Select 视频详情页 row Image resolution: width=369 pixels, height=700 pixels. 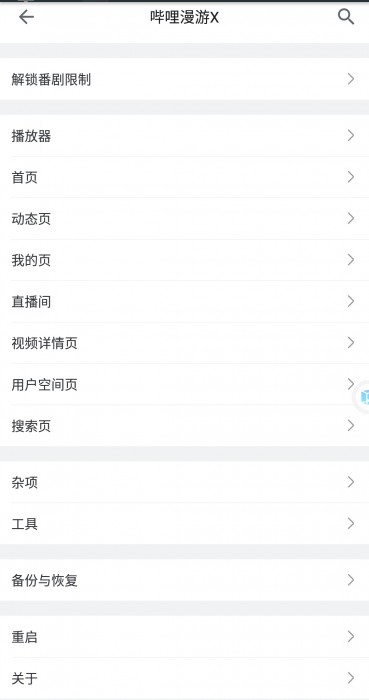[184, 343]
